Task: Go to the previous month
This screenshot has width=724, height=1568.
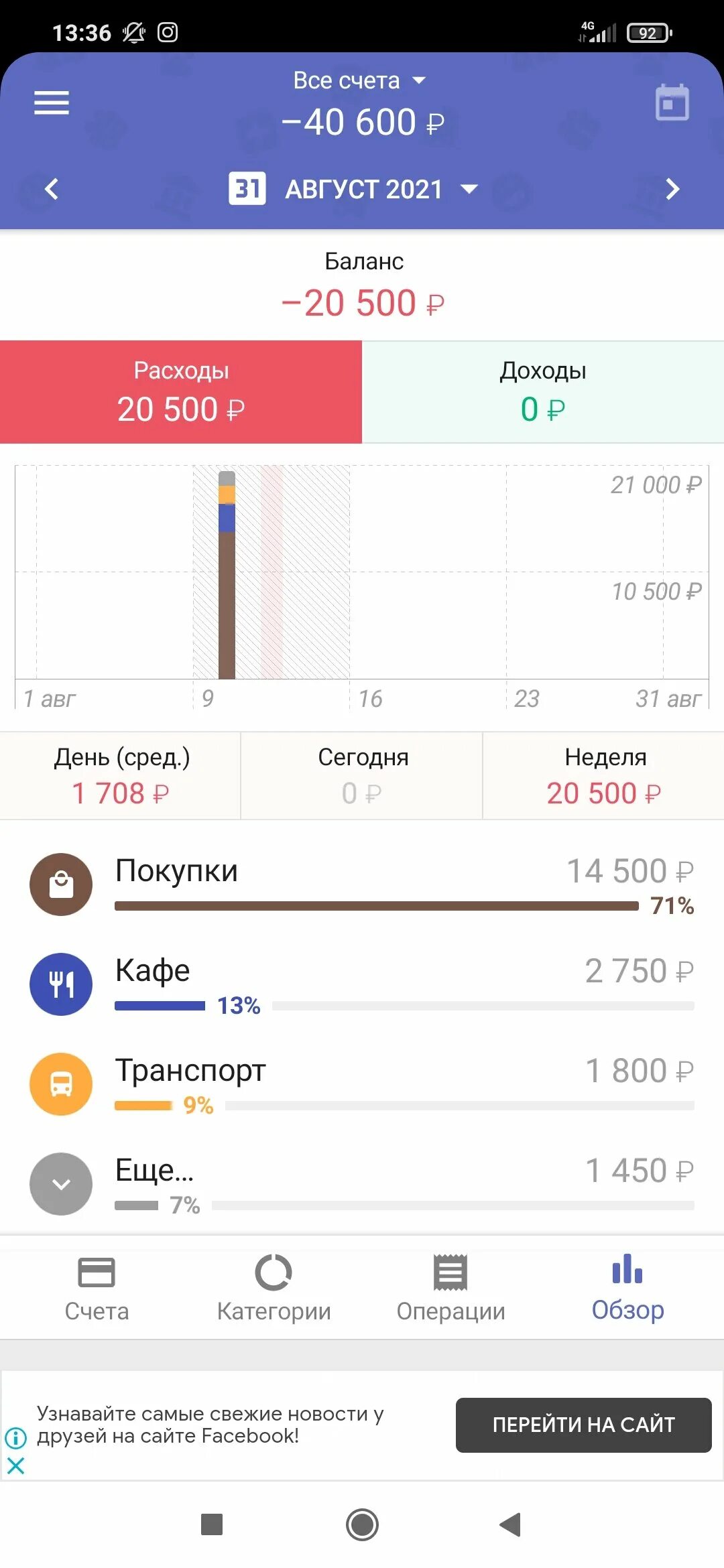Action: point(52,189)
